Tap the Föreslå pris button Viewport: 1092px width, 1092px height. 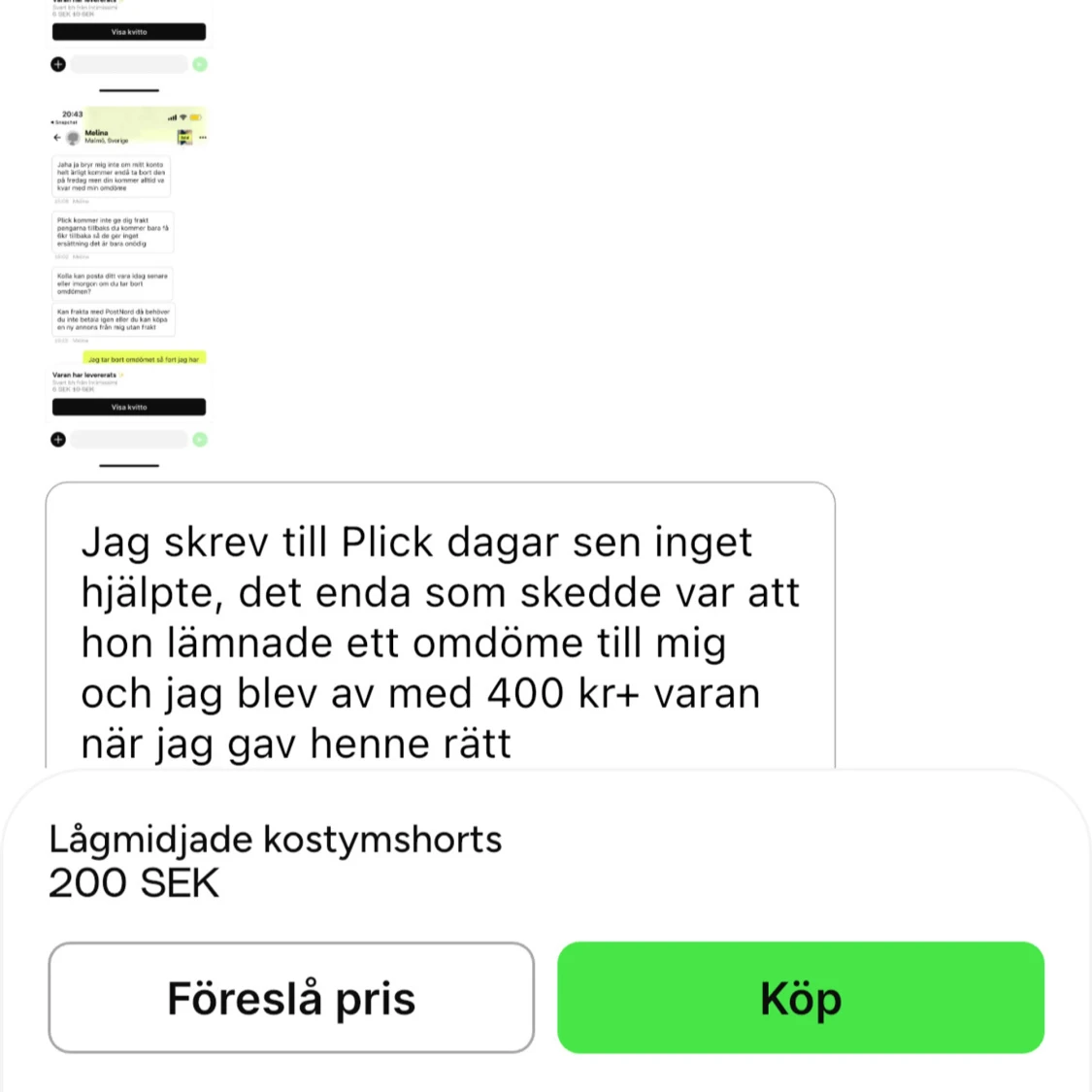291,997
